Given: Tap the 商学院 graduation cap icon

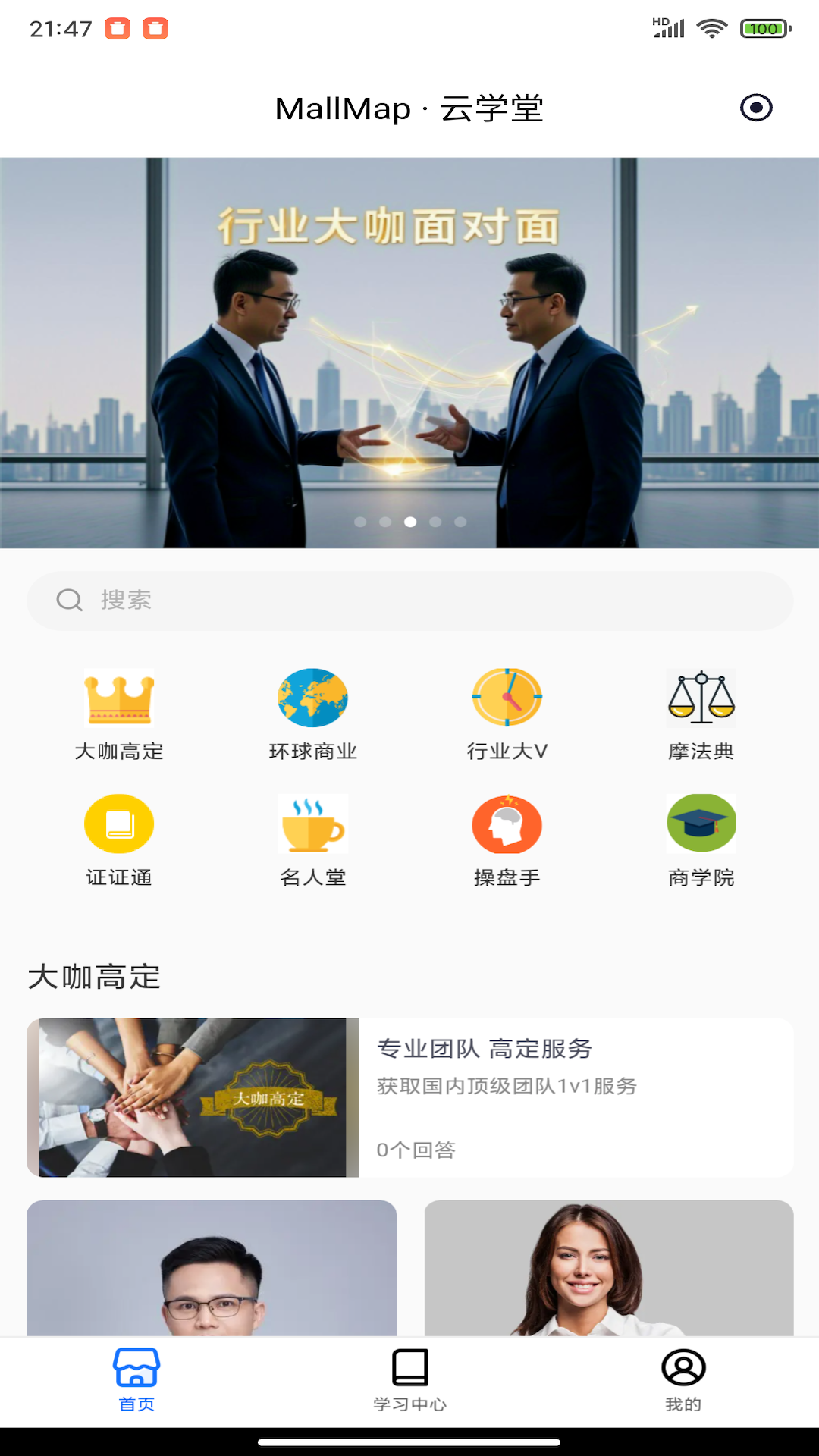Looking at the screenshot, I should (701, 824).
